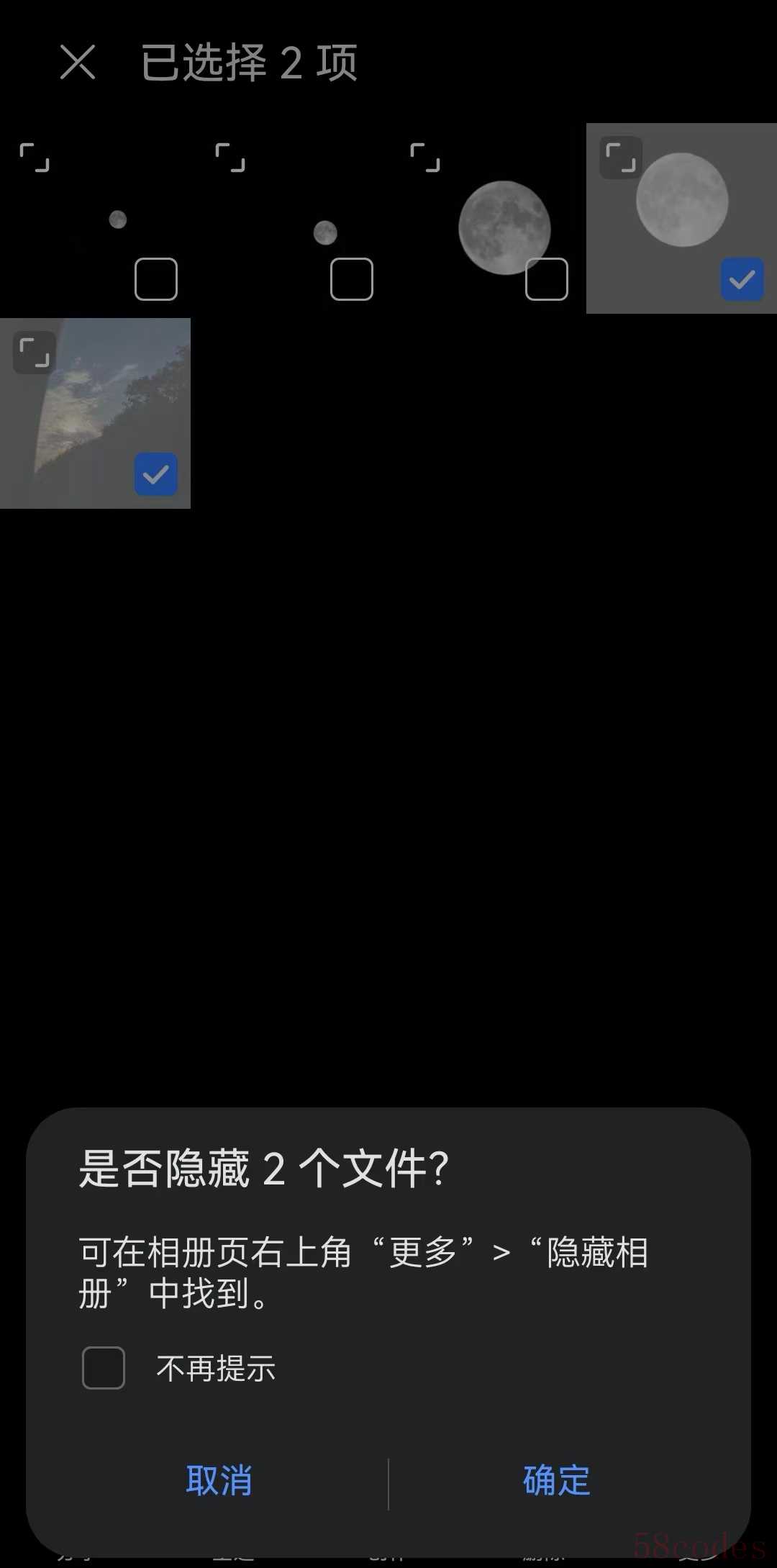Expand the bright full moon photo fullscreen
777x1568 pixels.
pos(621,158)
